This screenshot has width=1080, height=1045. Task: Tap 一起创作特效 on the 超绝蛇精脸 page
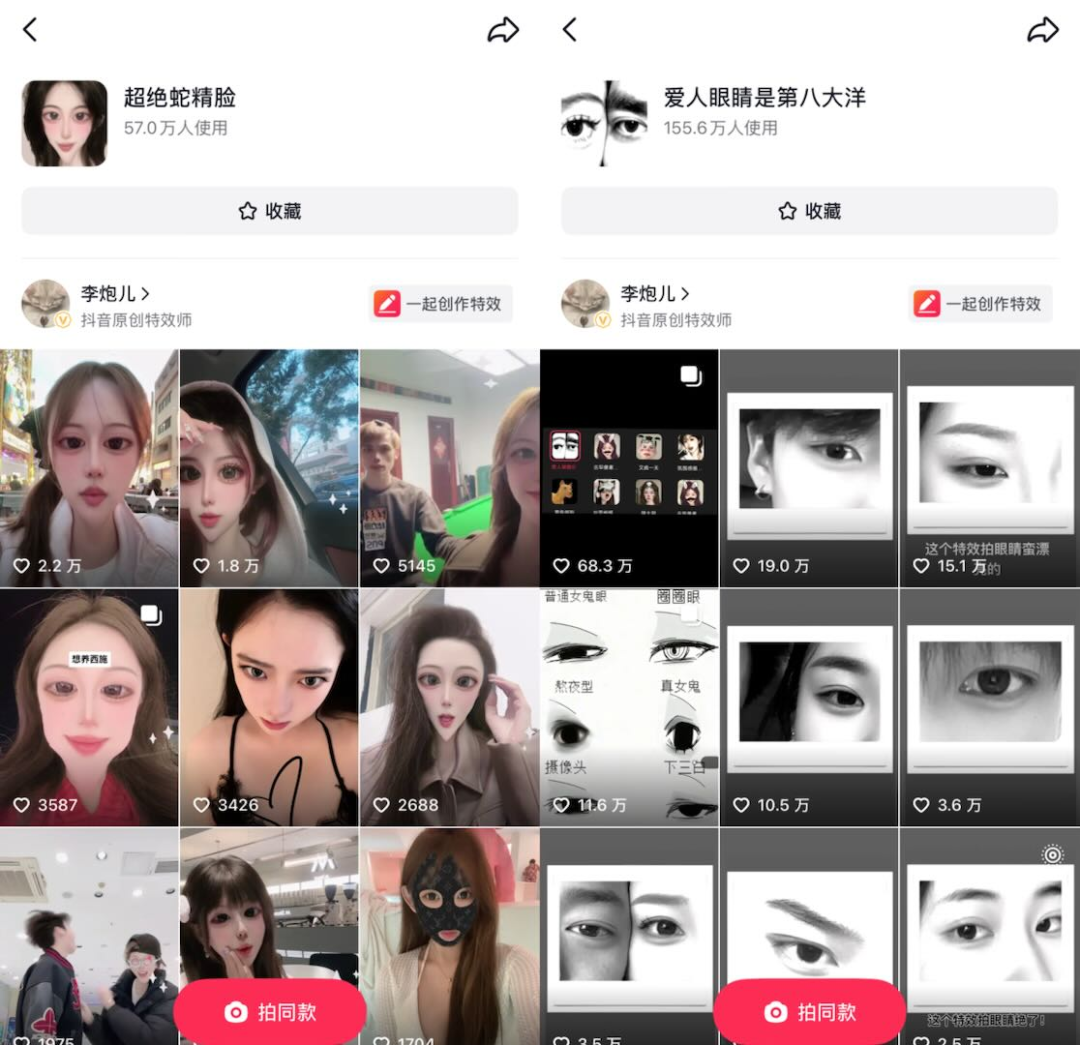[x=441, y=304]
